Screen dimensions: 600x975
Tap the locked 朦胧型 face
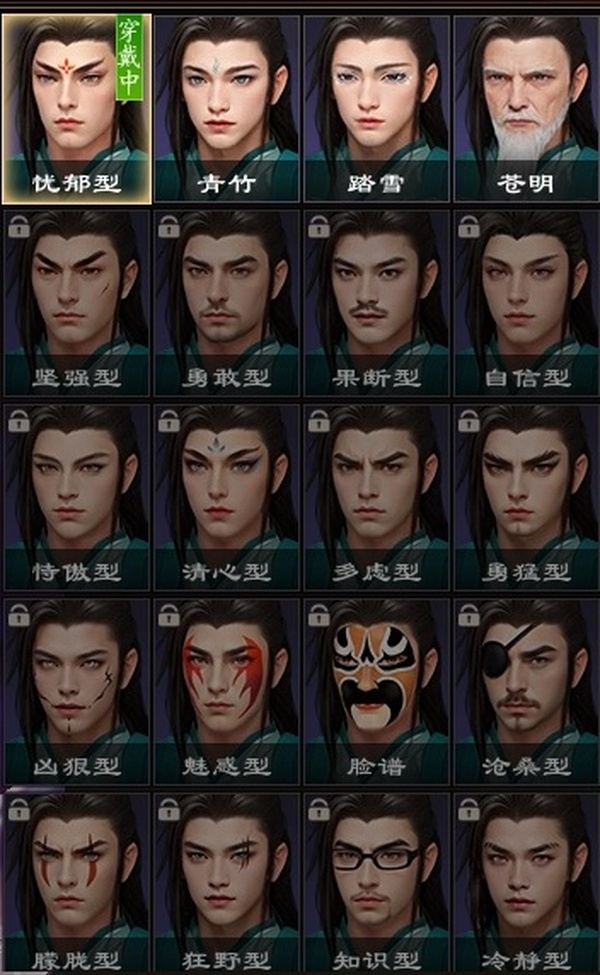(77, 883)
